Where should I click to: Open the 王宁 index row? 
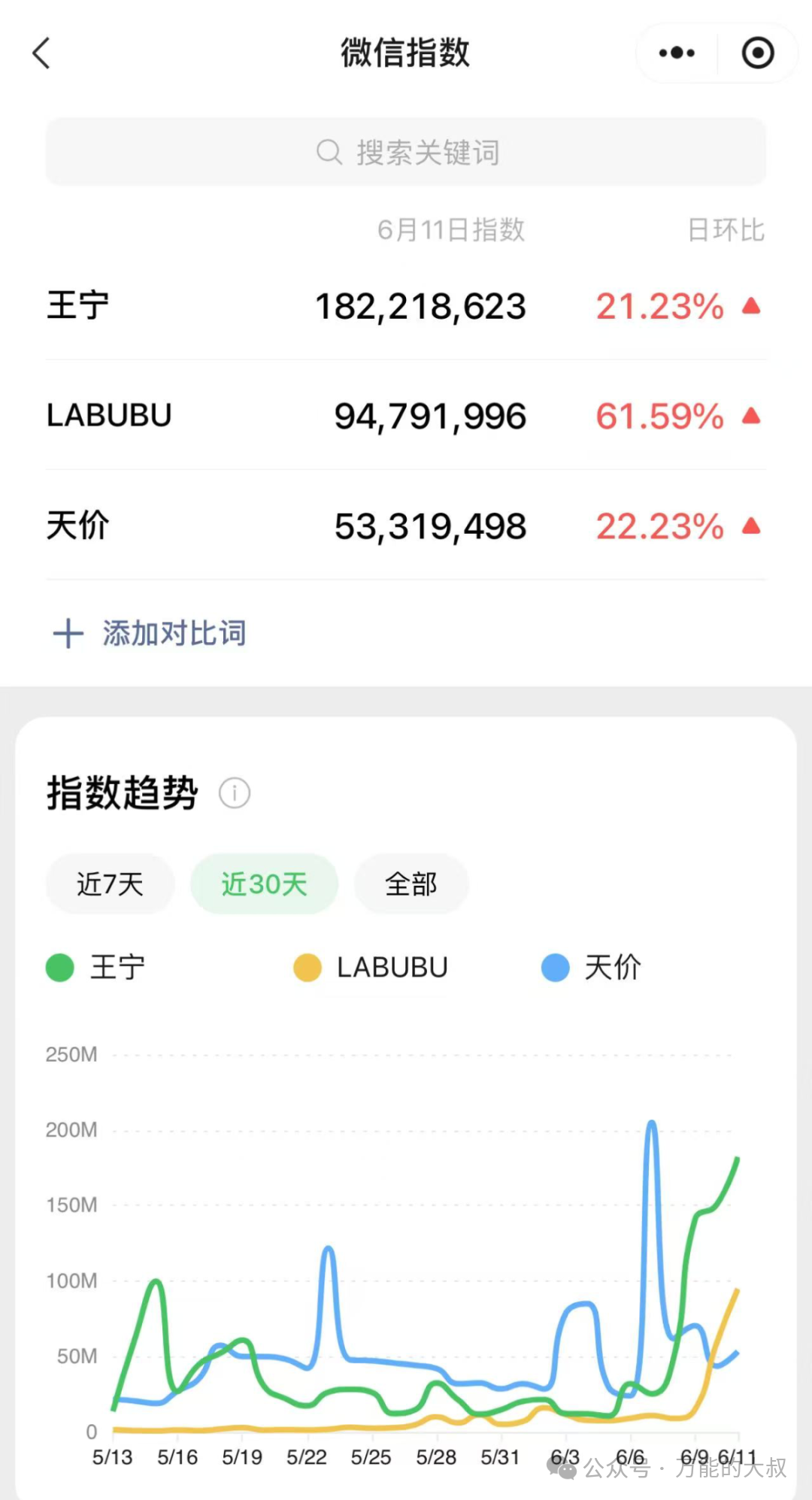pyautogui.click(x=406, y=306)
